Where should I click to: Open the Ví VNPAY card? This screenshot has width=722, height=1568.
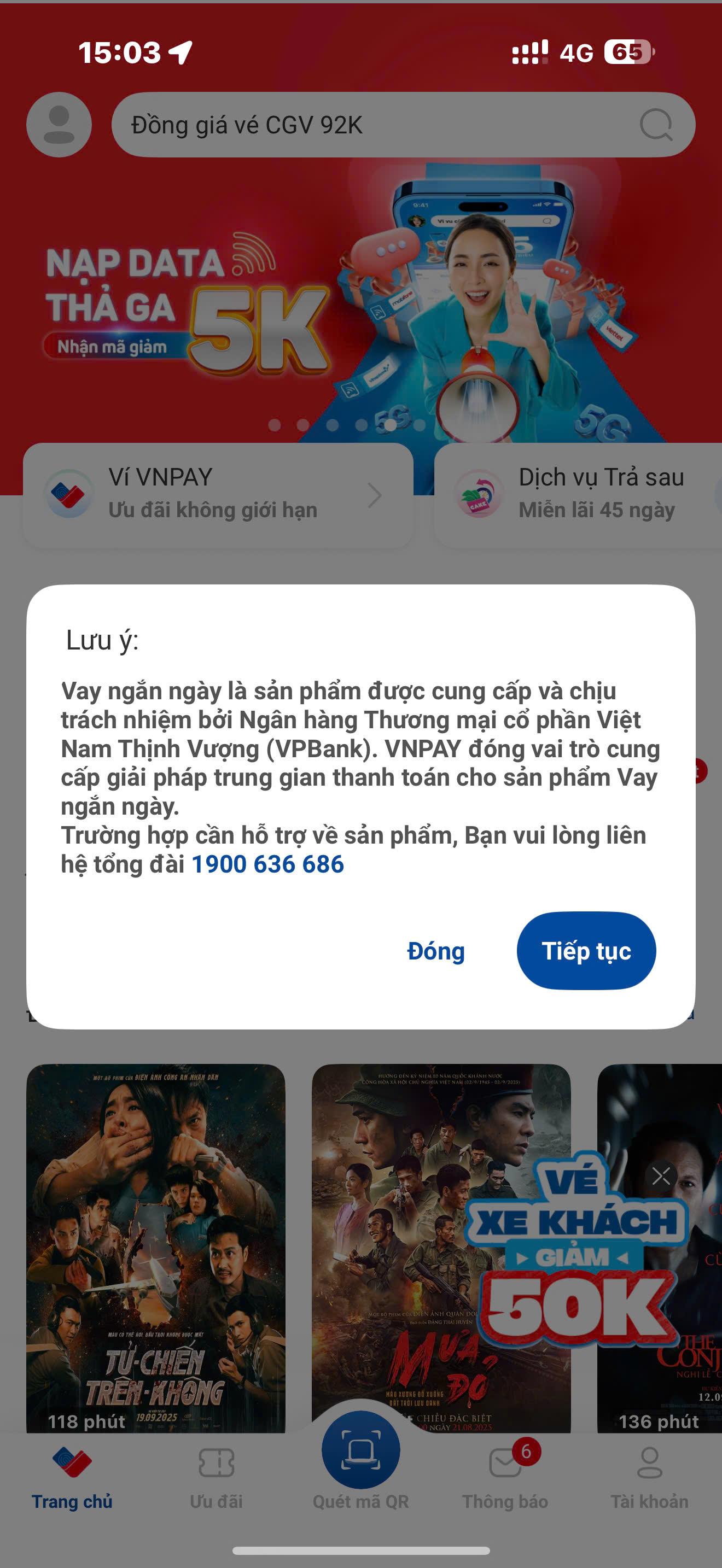tap(218, 494)
